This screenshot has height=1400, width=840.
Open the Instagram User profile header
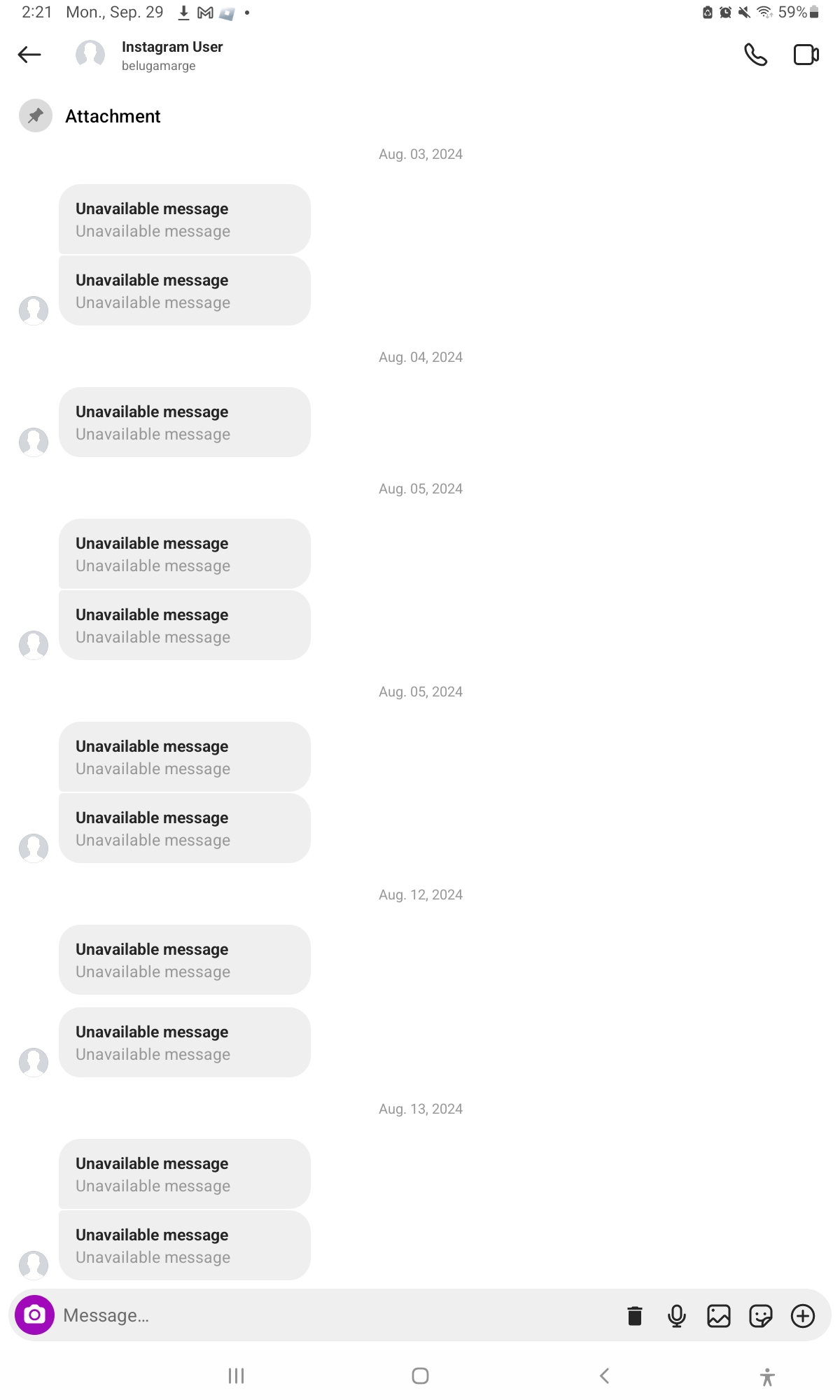pos(171,55)
